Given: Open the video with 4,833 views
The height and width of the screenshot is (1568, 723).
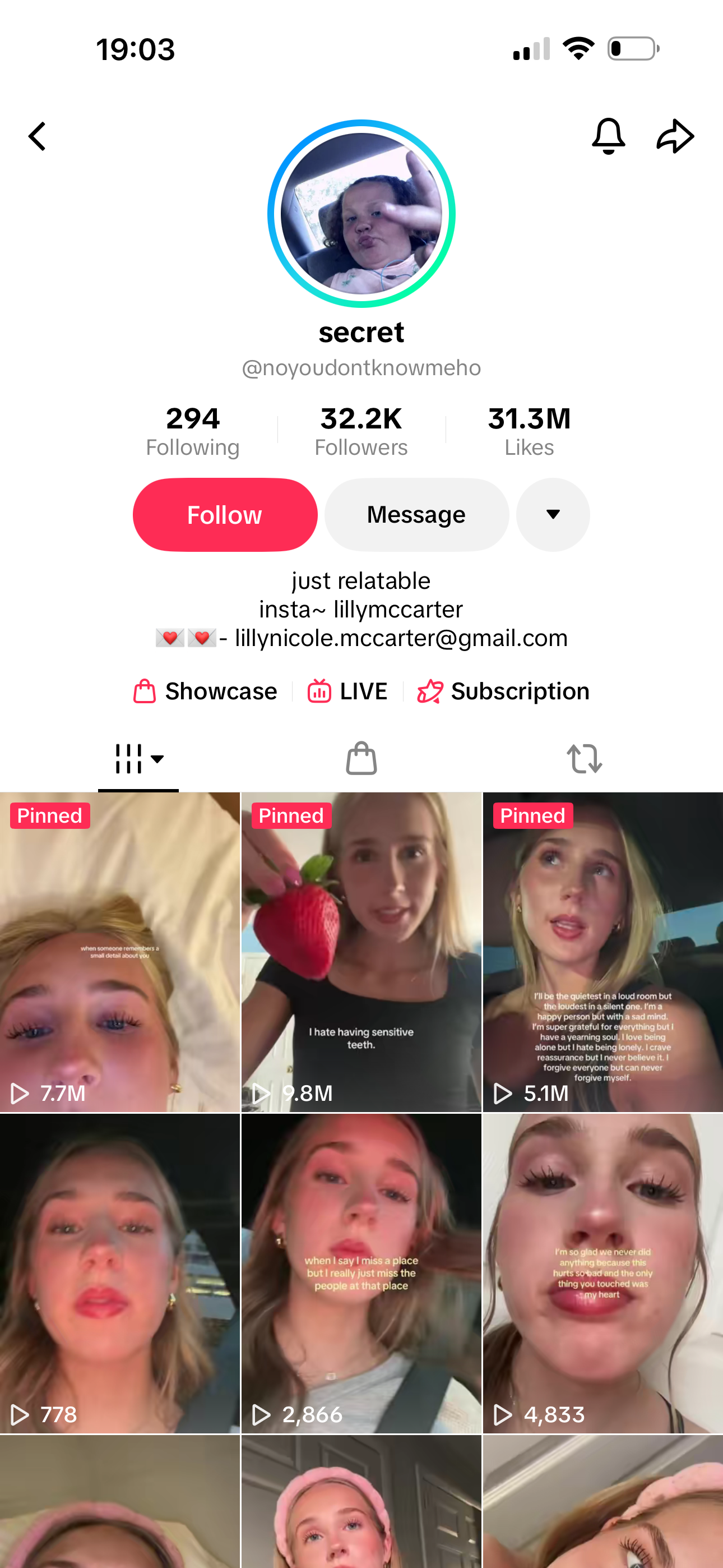Looking at the screenshot, I should pyautogui.click(x=602, y=1274).
